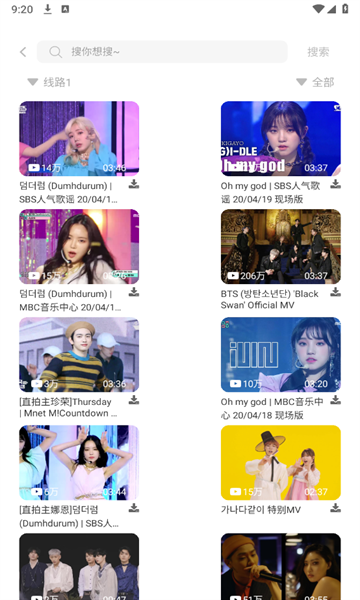Viewport: 360px width, 600px height.
Task: Download Dumhdurum MBC音乐中心 video
Action: [134, 292]
